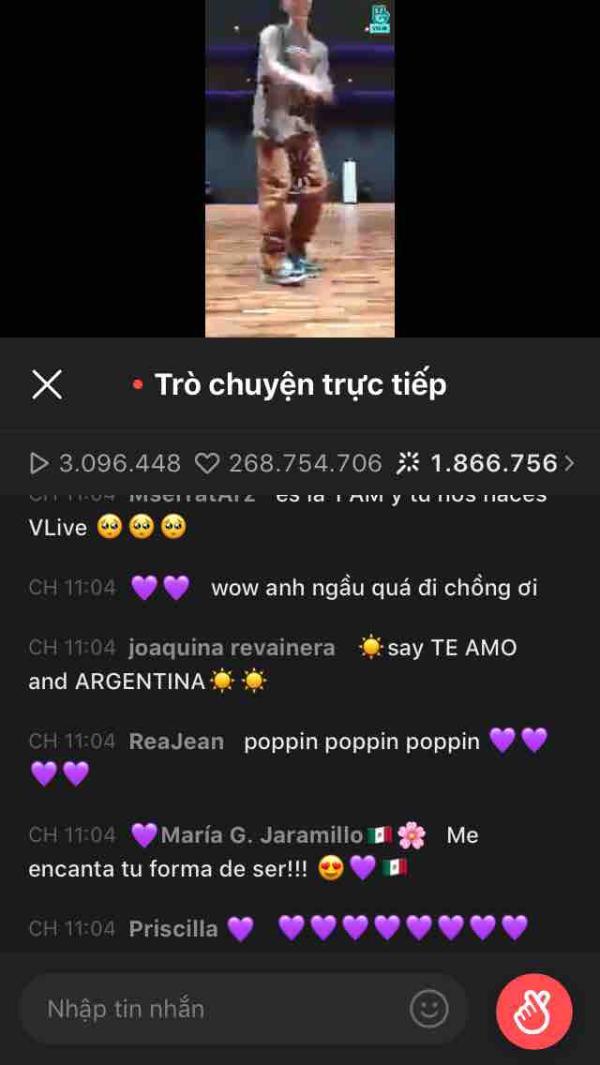
Task: Send a finger heart to the stream
Action: (534, 1011)
